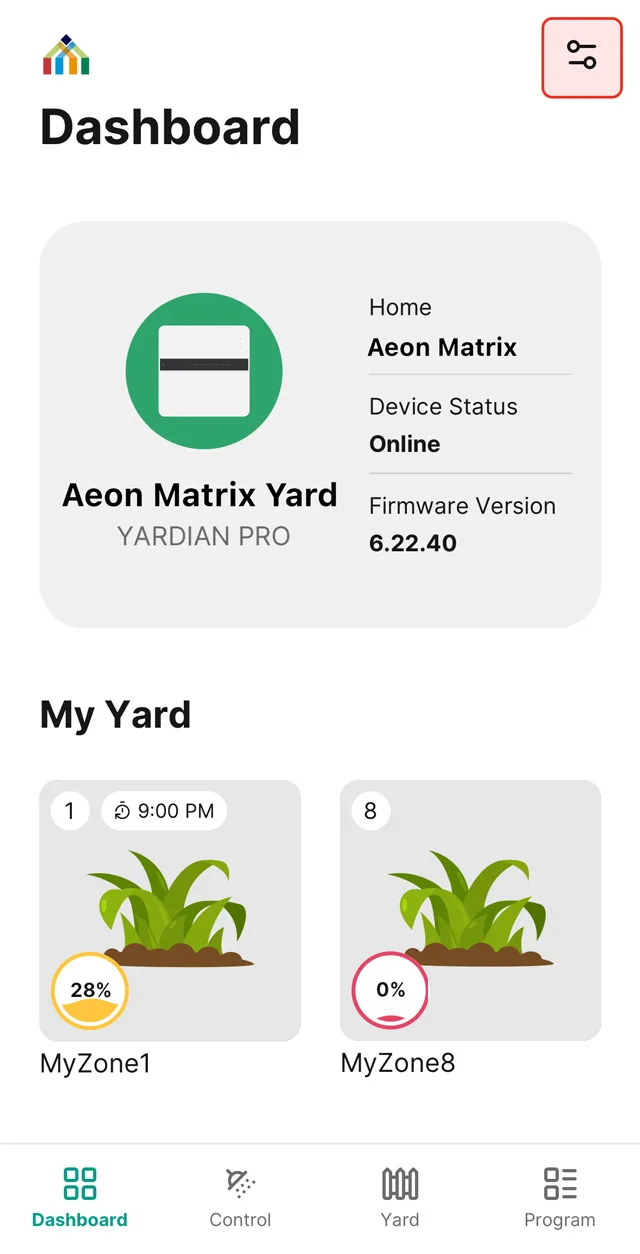Switch to the Yard tab

[400, 1198]
